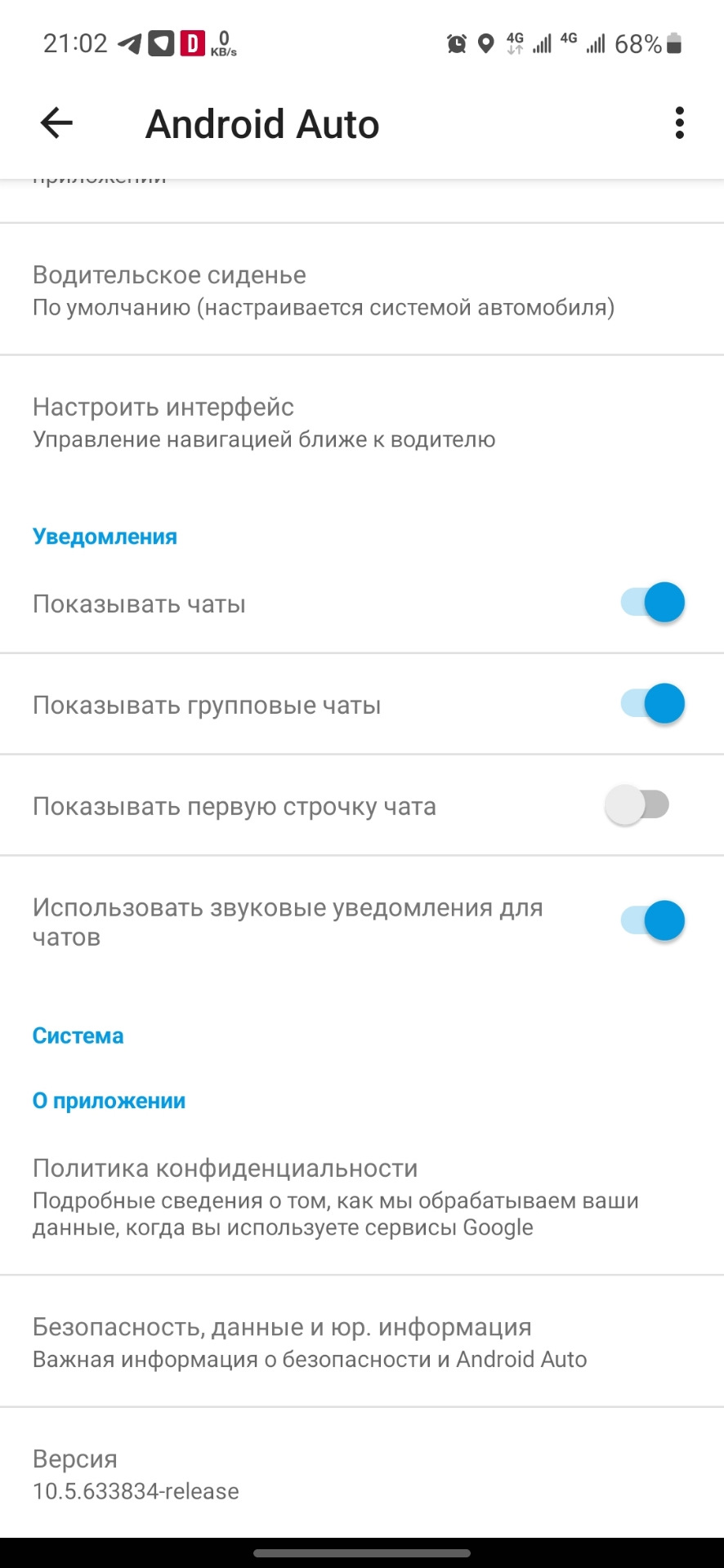Disable звуковые уведомления для чатов
Image resolution: width=724 pixels, height=1568 pixels.
pos(651,920)
